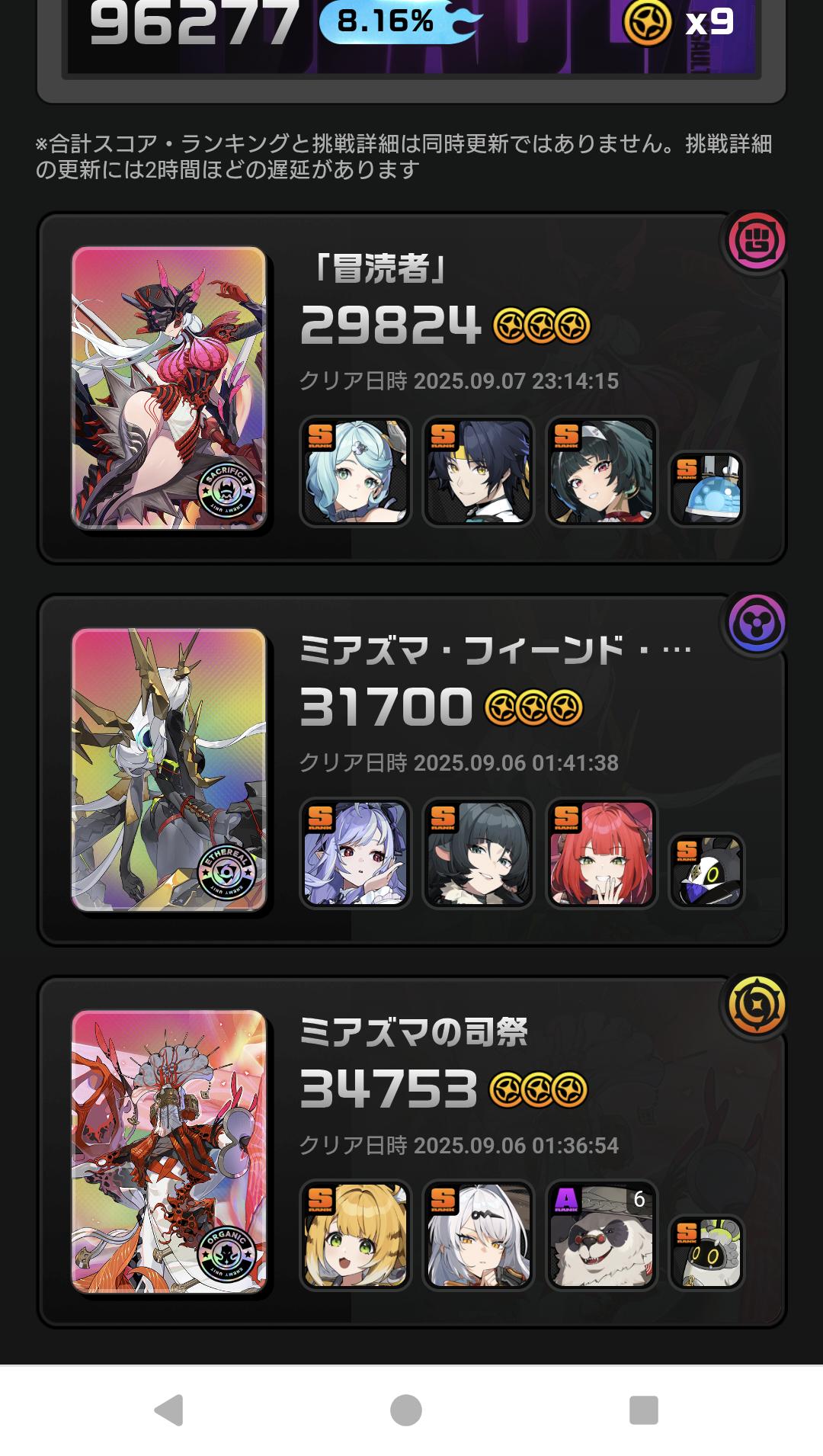Open the recent apps view
This screenshot has width=823, height=1456.
tap(643, 1410)
